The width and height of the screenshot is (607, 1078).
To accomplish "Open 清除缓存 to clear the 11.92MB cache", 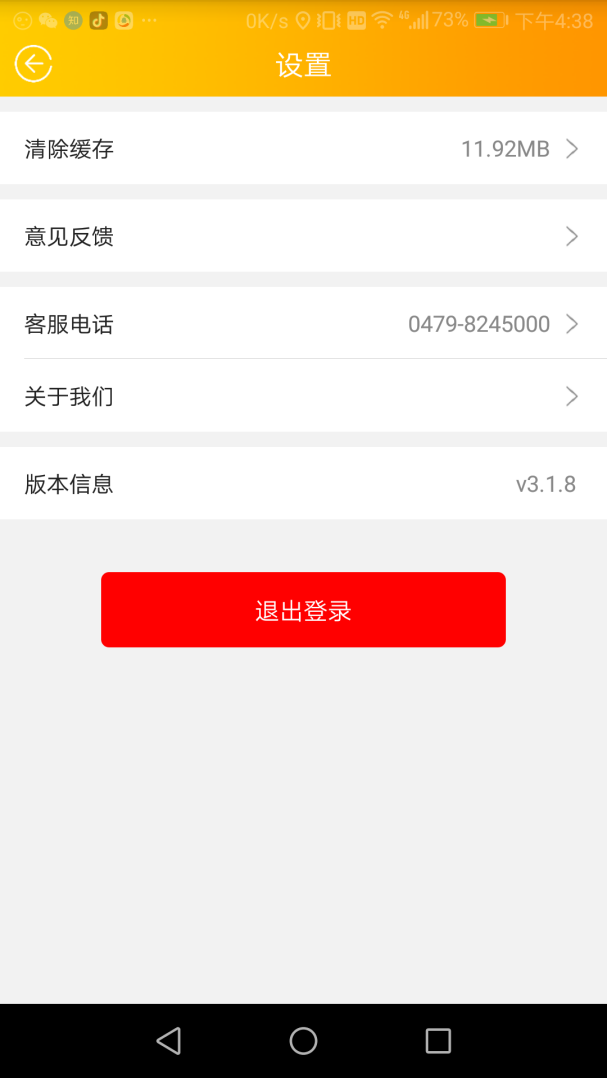I will click(303, 148).
